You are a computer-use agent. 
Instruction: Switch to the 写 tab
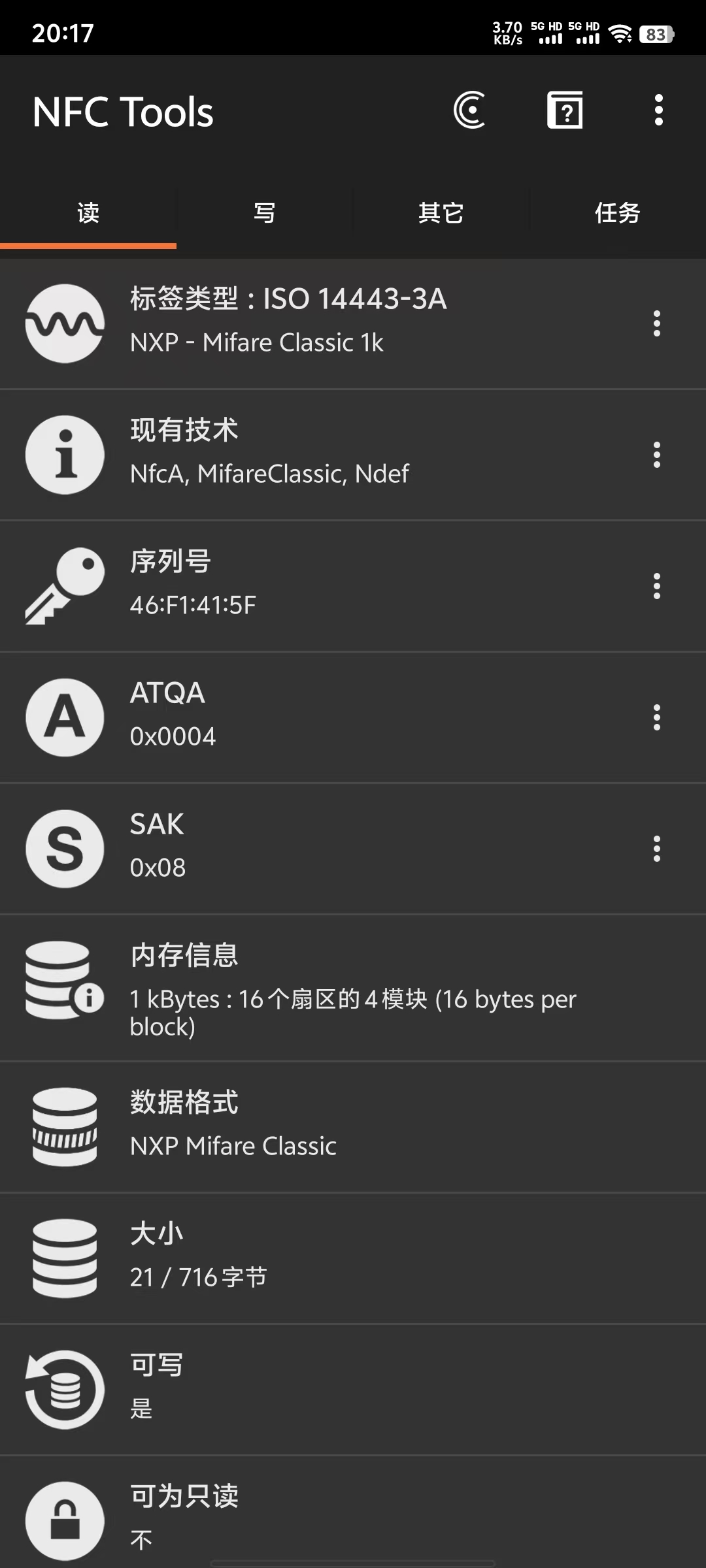pyautogui.click(x=265, y=213)
